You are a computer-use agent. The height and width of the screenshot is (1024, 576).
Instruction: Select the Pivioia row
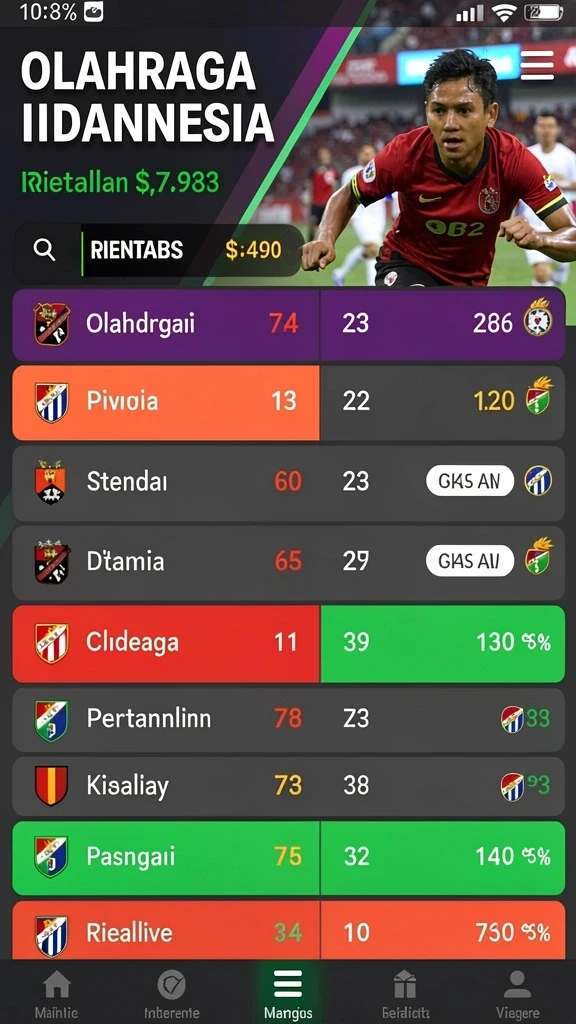tap(289, 402)
